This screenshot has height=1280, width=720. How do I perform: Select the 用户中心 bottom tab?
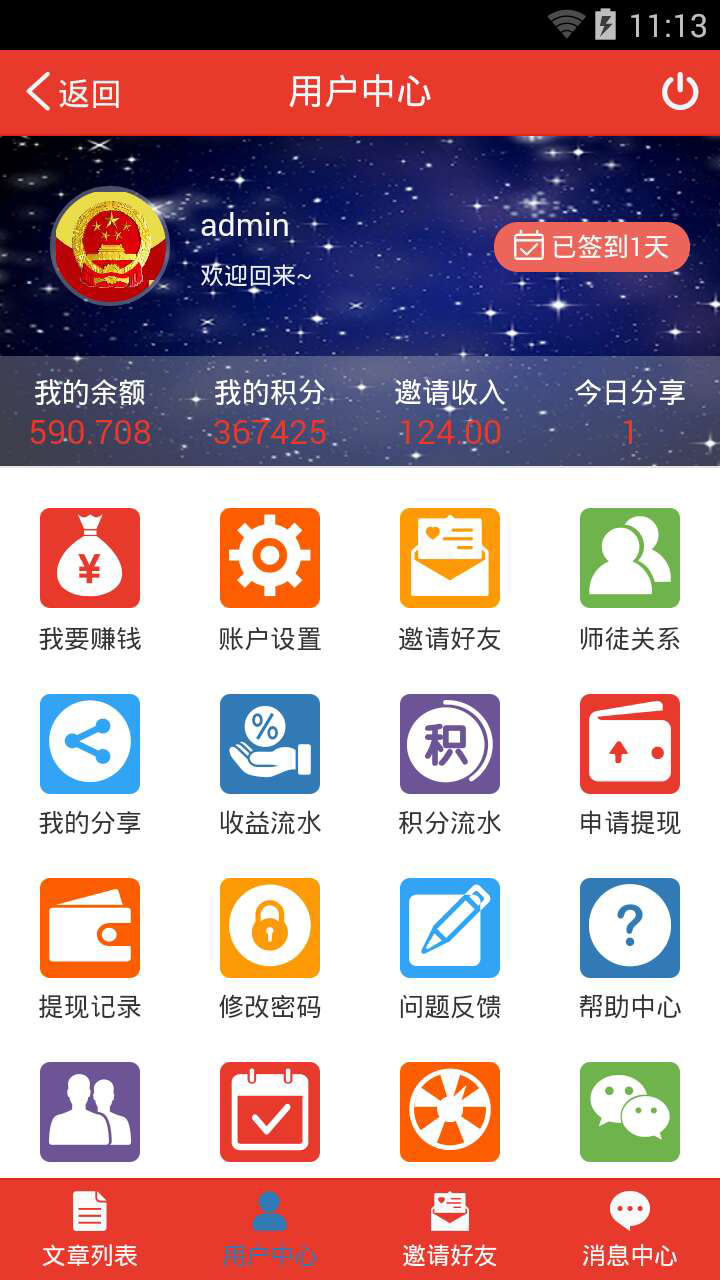click(270, 1229)
